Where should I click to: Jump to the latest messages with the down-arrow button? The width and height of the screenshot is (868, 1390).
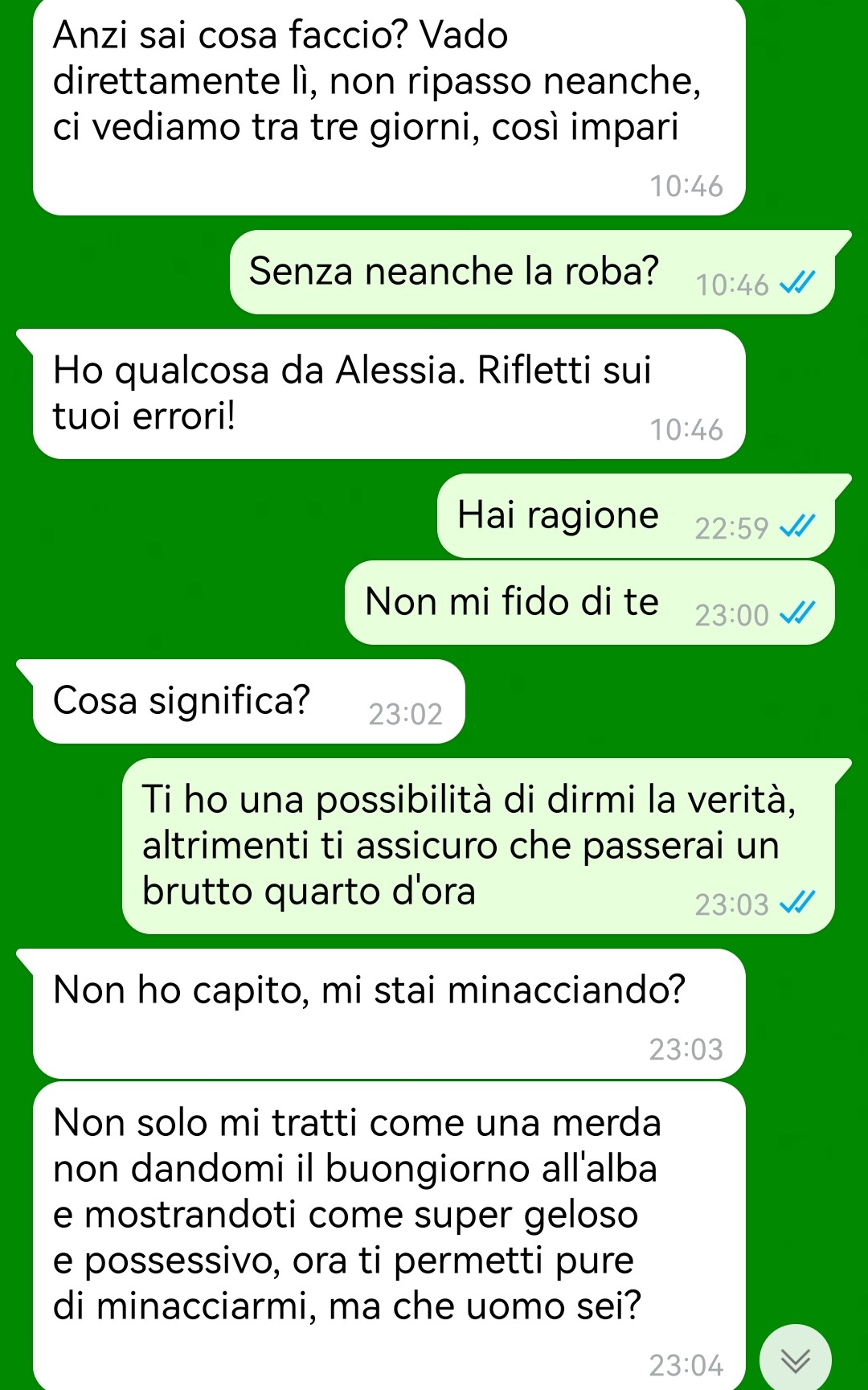tap(795, 1359)
